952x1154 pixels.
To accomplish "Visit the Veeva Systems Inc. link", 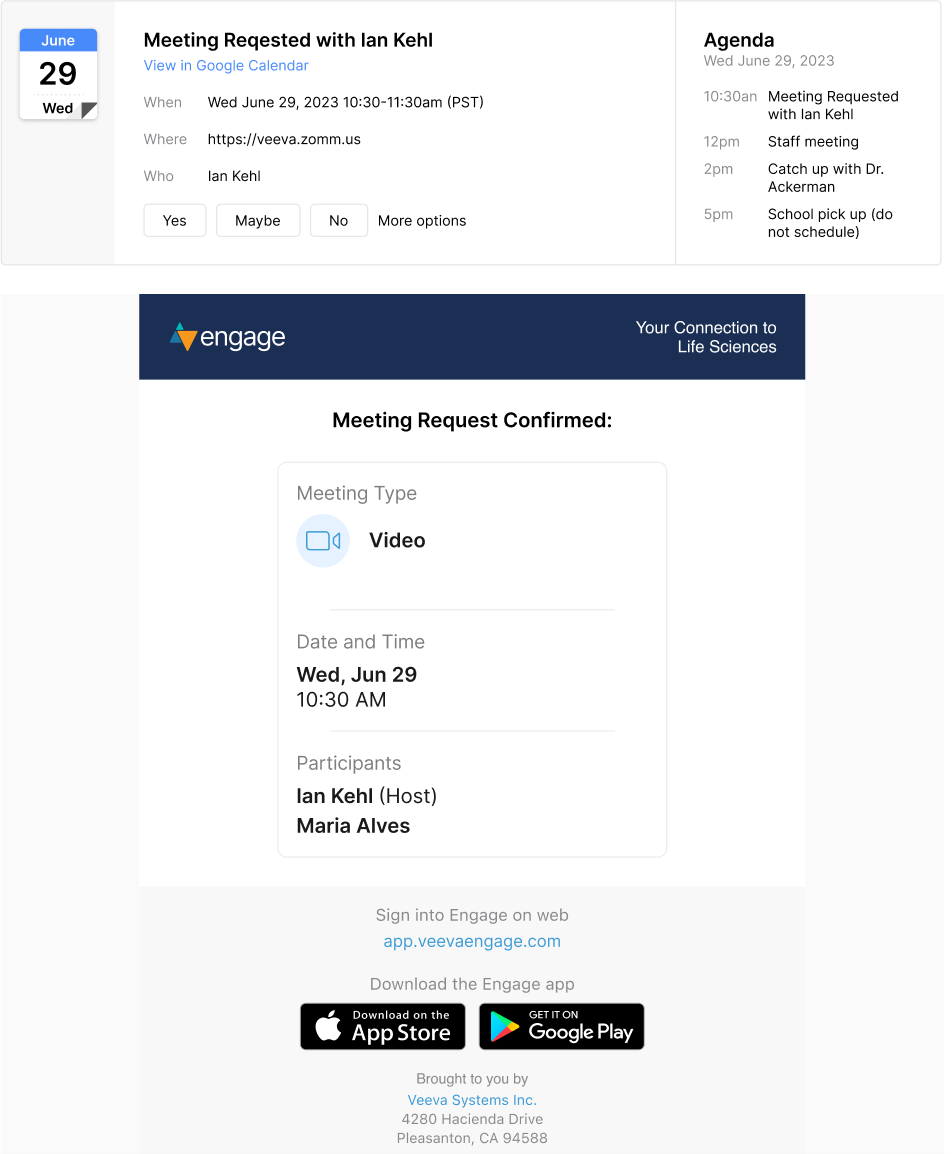I will (x=472, y=1100).
